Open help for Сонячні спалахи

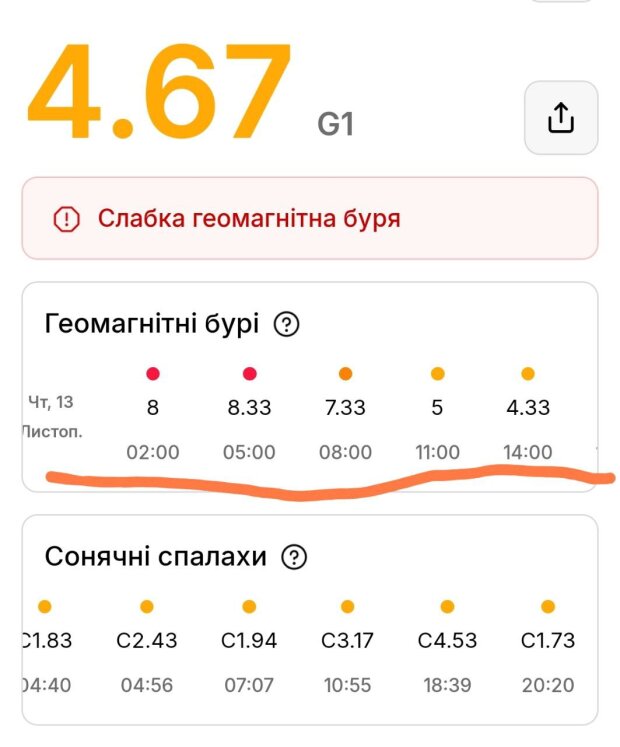pos(294,557)
